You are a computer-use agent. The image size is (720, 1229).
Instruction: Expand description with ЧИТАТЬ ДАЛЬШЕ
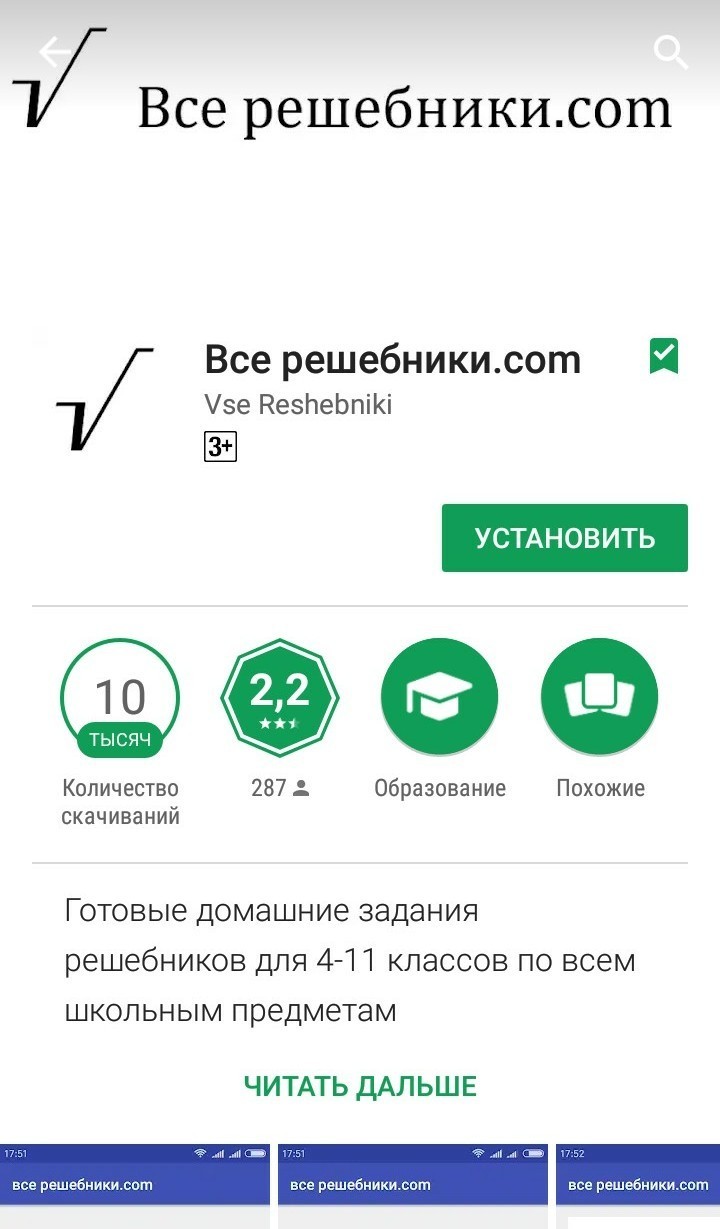(360, 1086)
